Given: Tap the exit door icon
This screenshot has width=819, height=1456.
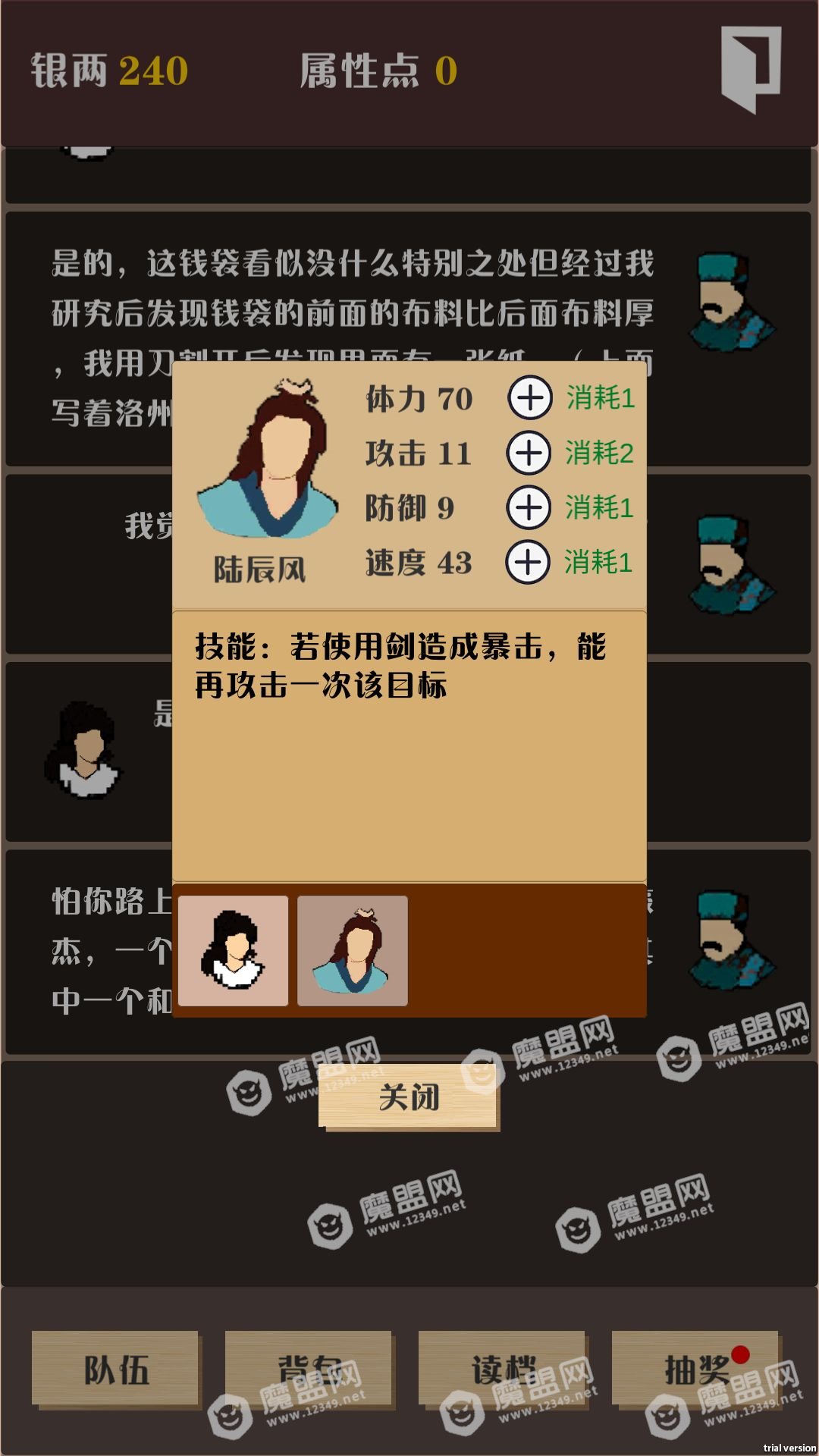Looking at the screenshot, I should click(x=749, y=69).
